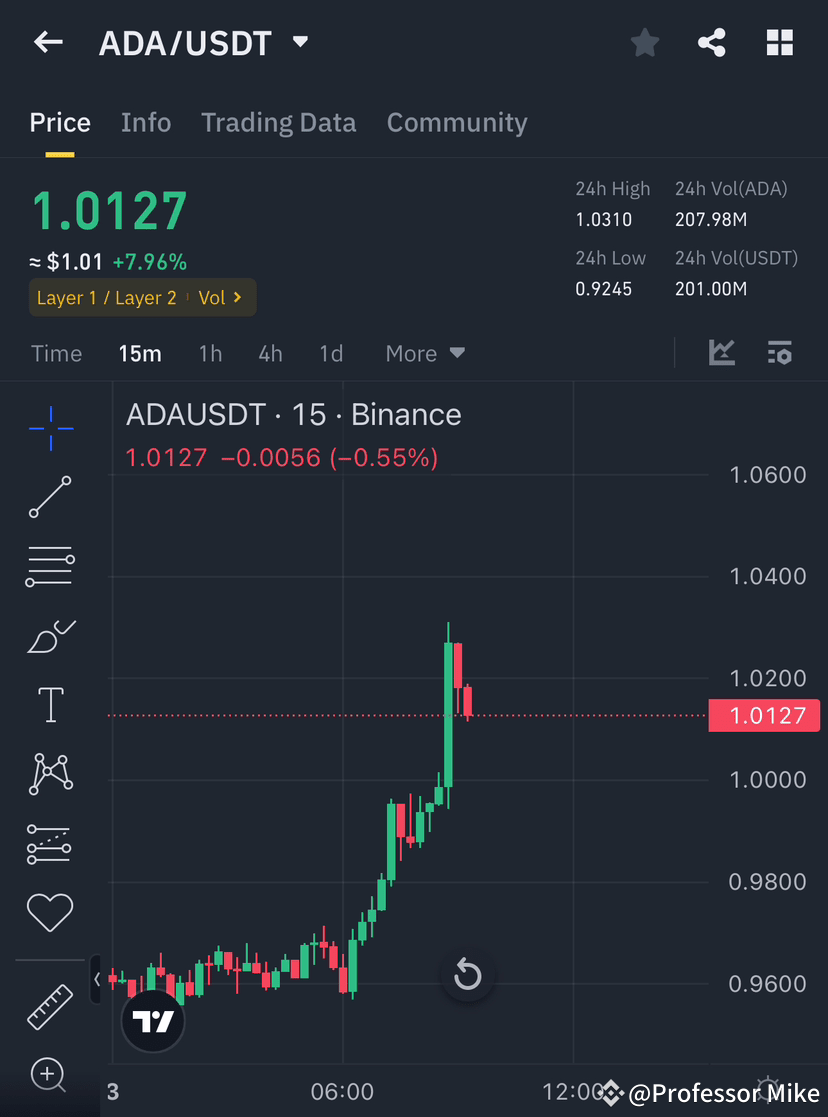Viewport: 828px width, 1117px height.
Task: Select the trend line drawing tool
Action: (50, 497)
